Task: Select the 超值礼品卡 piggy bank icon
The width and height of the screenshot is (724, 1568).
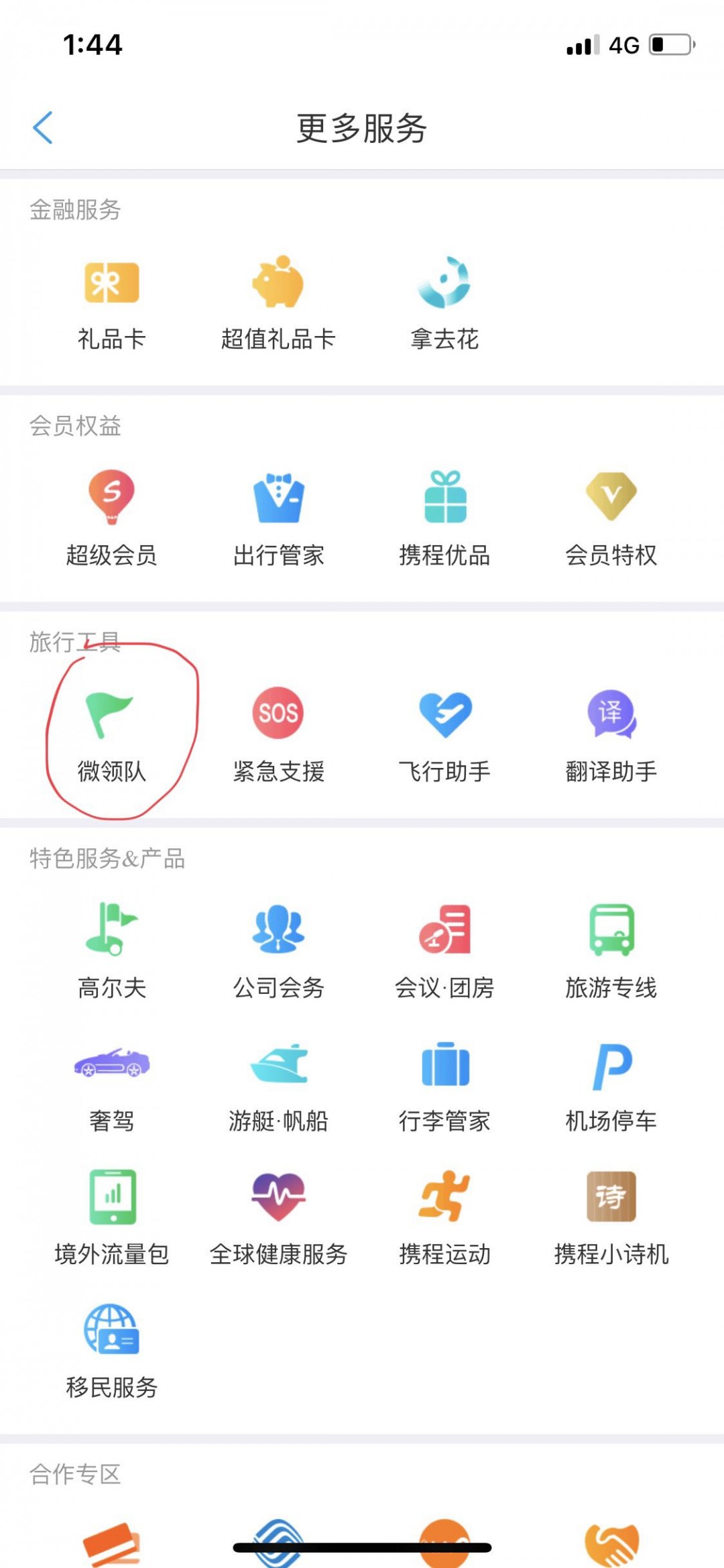Action: click(279, 285)
